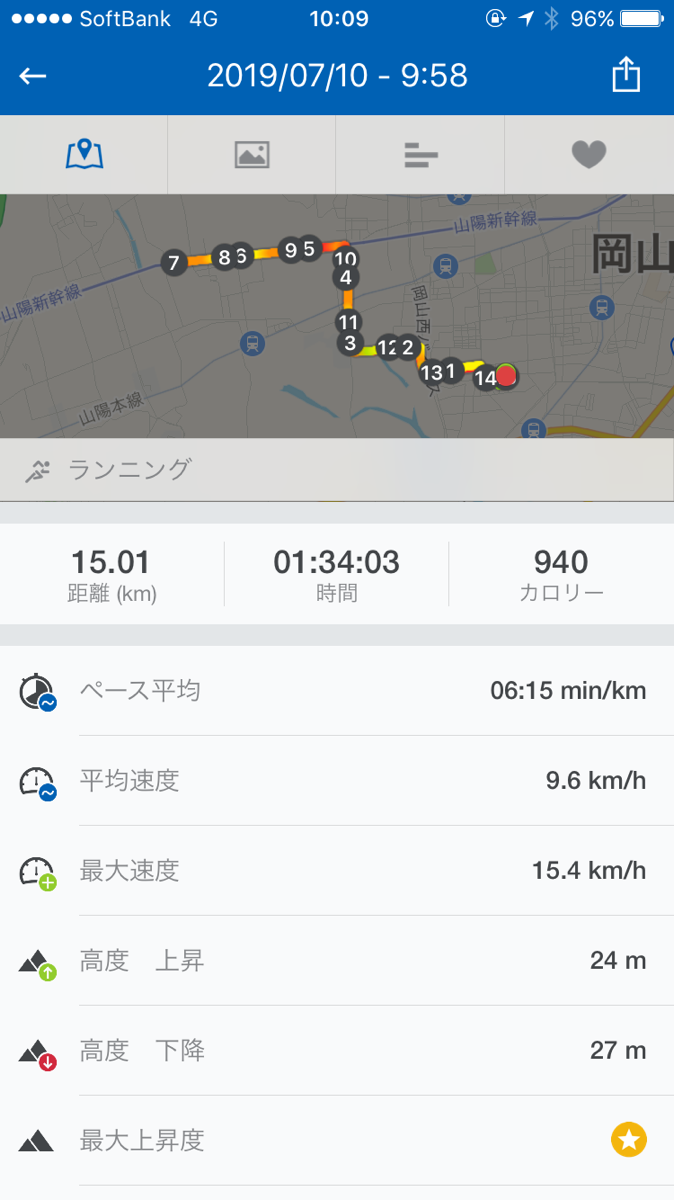Switch to the photos tab
This screenshot has width=674, height=1200.
point(252,154)
